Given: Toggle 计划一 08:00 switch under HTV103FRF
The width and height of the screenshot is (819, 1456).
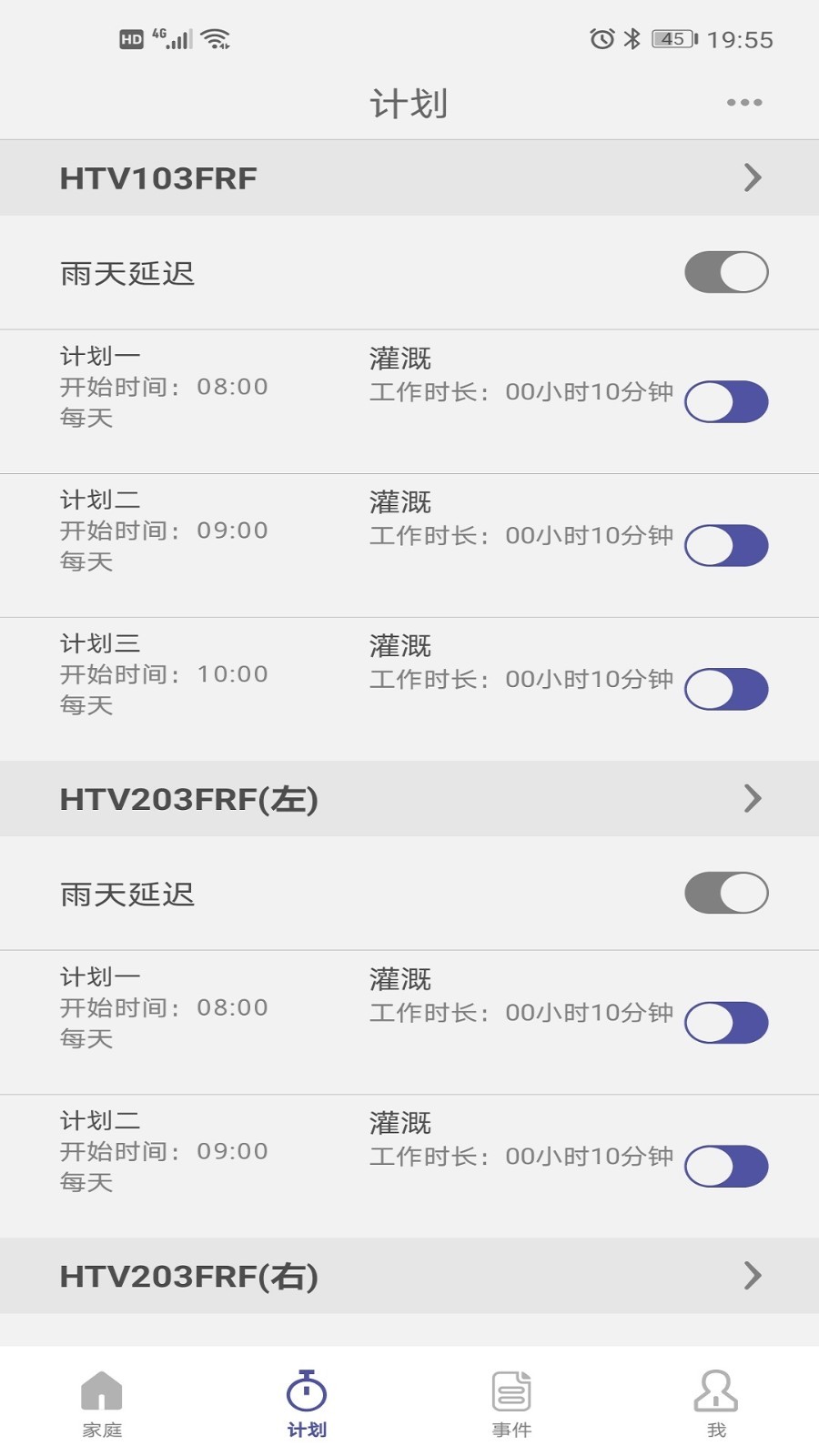Looking at the screenshot, I should click(726, 402).
